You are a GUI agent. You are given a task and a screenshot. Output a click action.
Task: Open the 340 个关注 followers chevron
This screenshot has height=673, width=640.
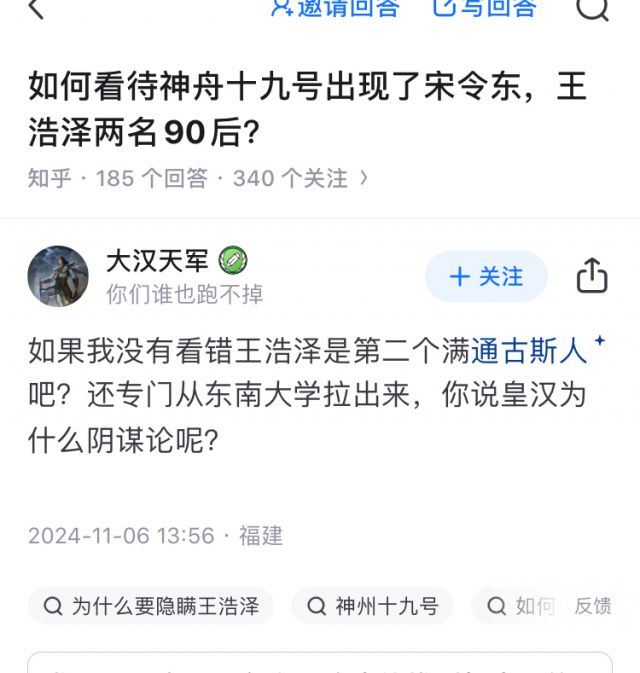(363, 178)
